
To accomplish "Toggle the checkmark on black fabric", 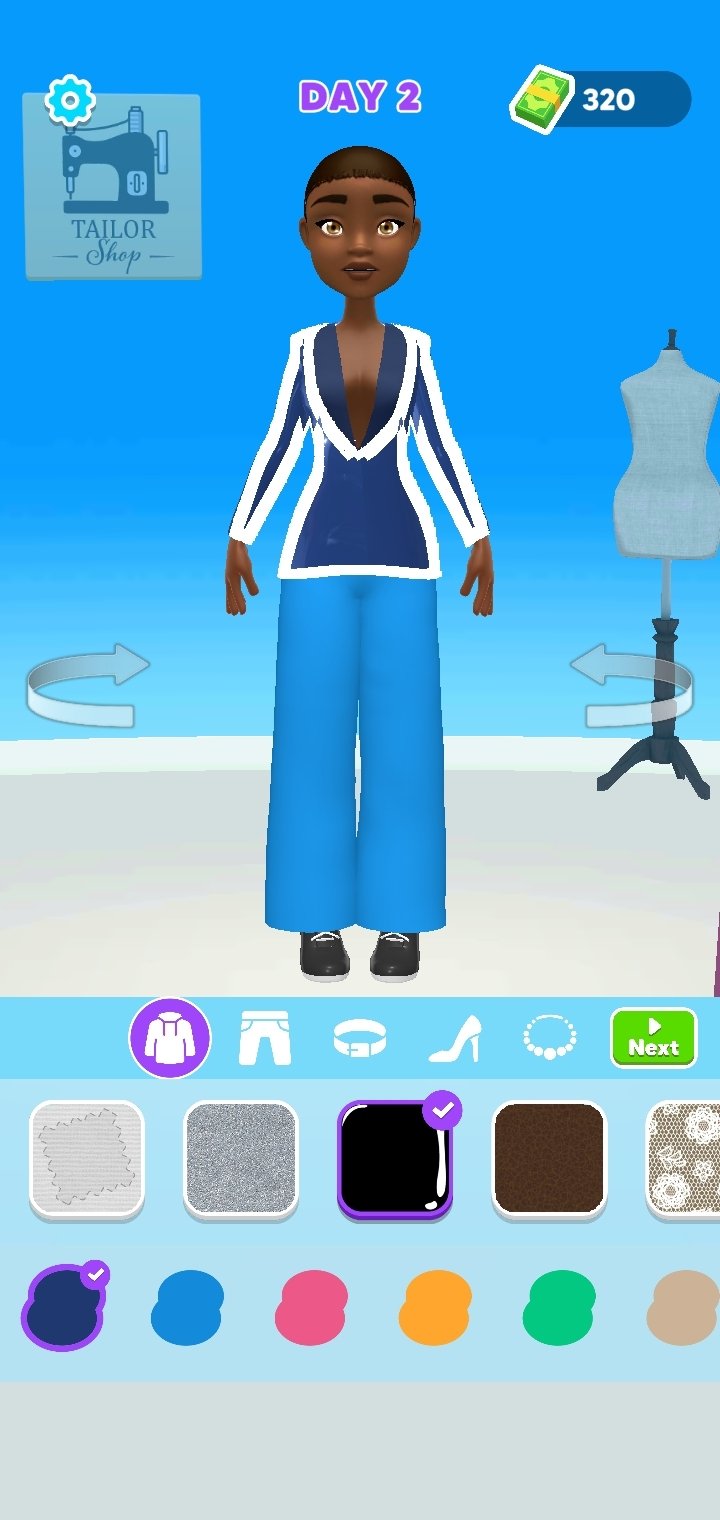I will pos(444,1110).
